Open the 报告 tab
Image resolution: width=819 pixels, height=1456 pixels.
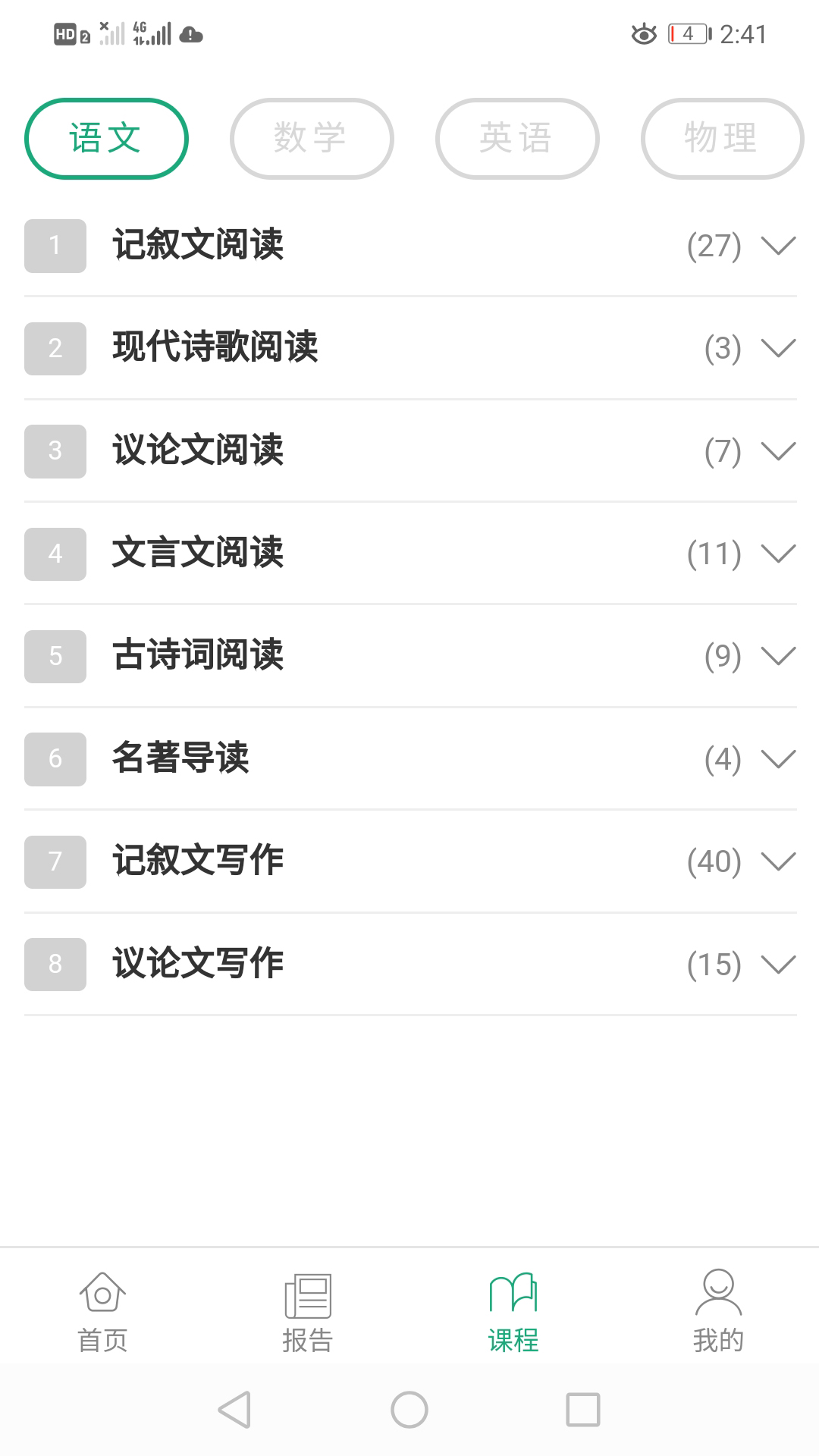[x=307, y=1312]
